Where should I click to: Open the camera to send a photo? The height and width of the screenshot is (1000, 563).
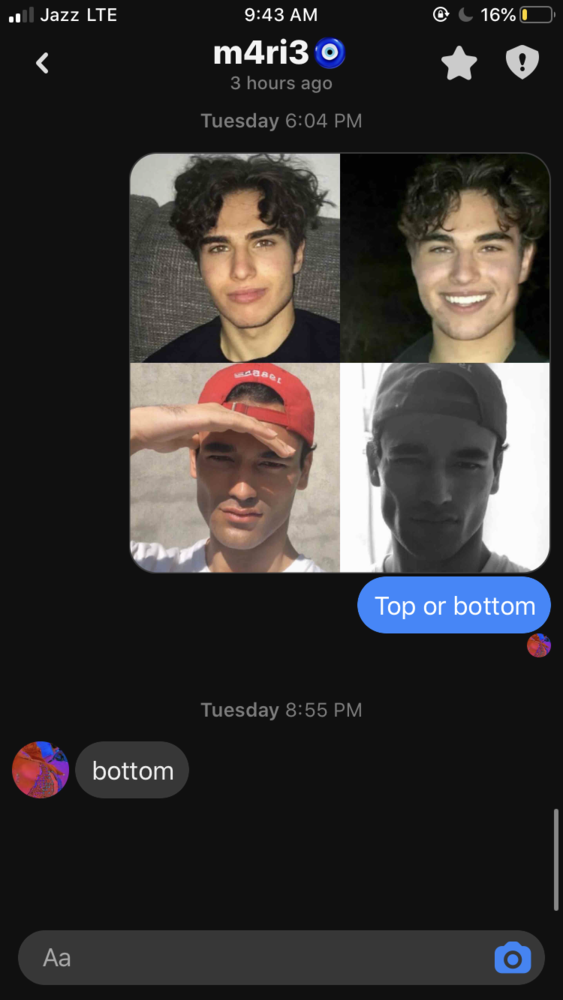pos(513,958)
